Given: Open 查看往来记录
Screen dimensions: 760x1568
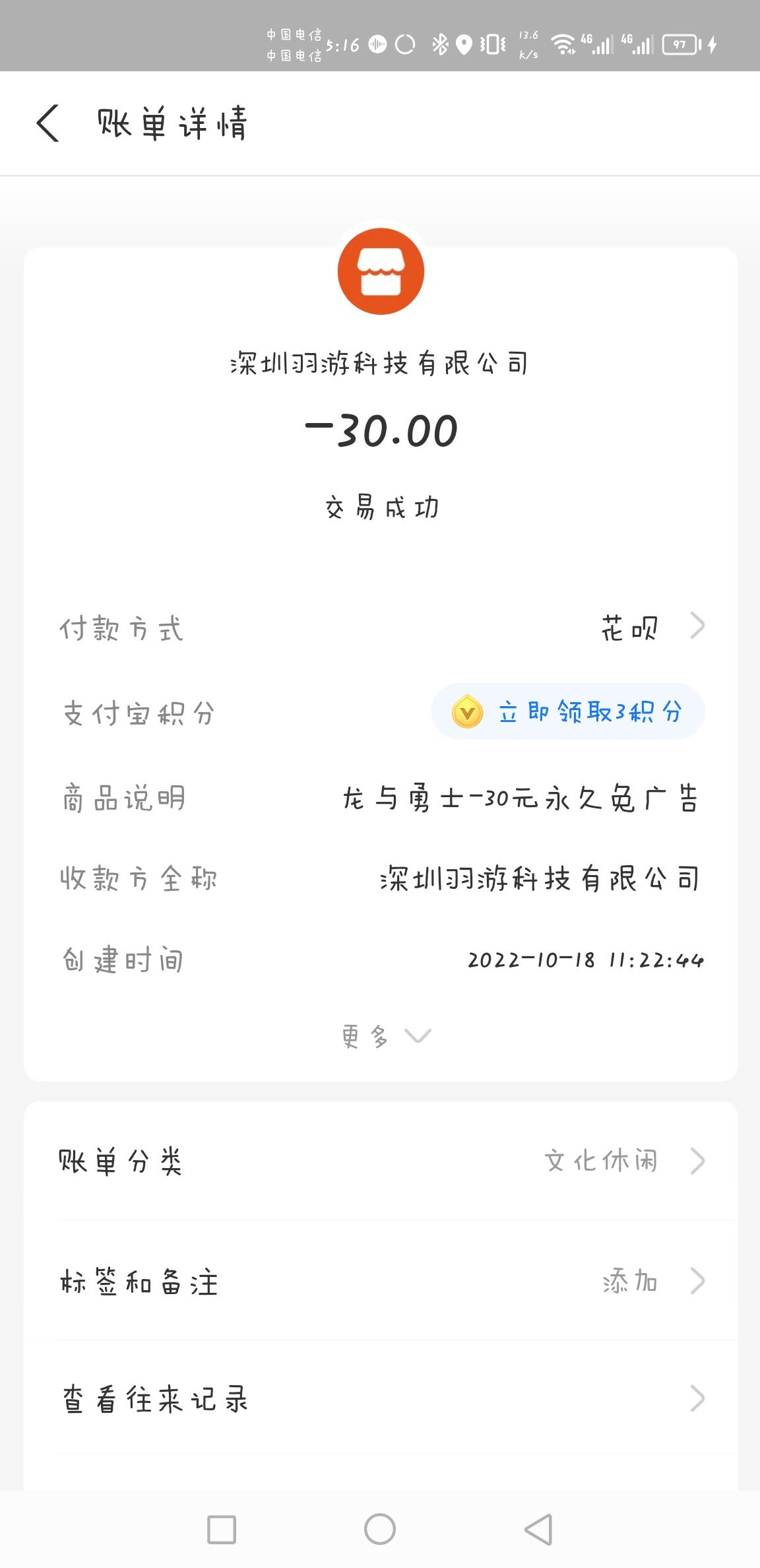Looking at the screenshot, I should (381, 1399).
